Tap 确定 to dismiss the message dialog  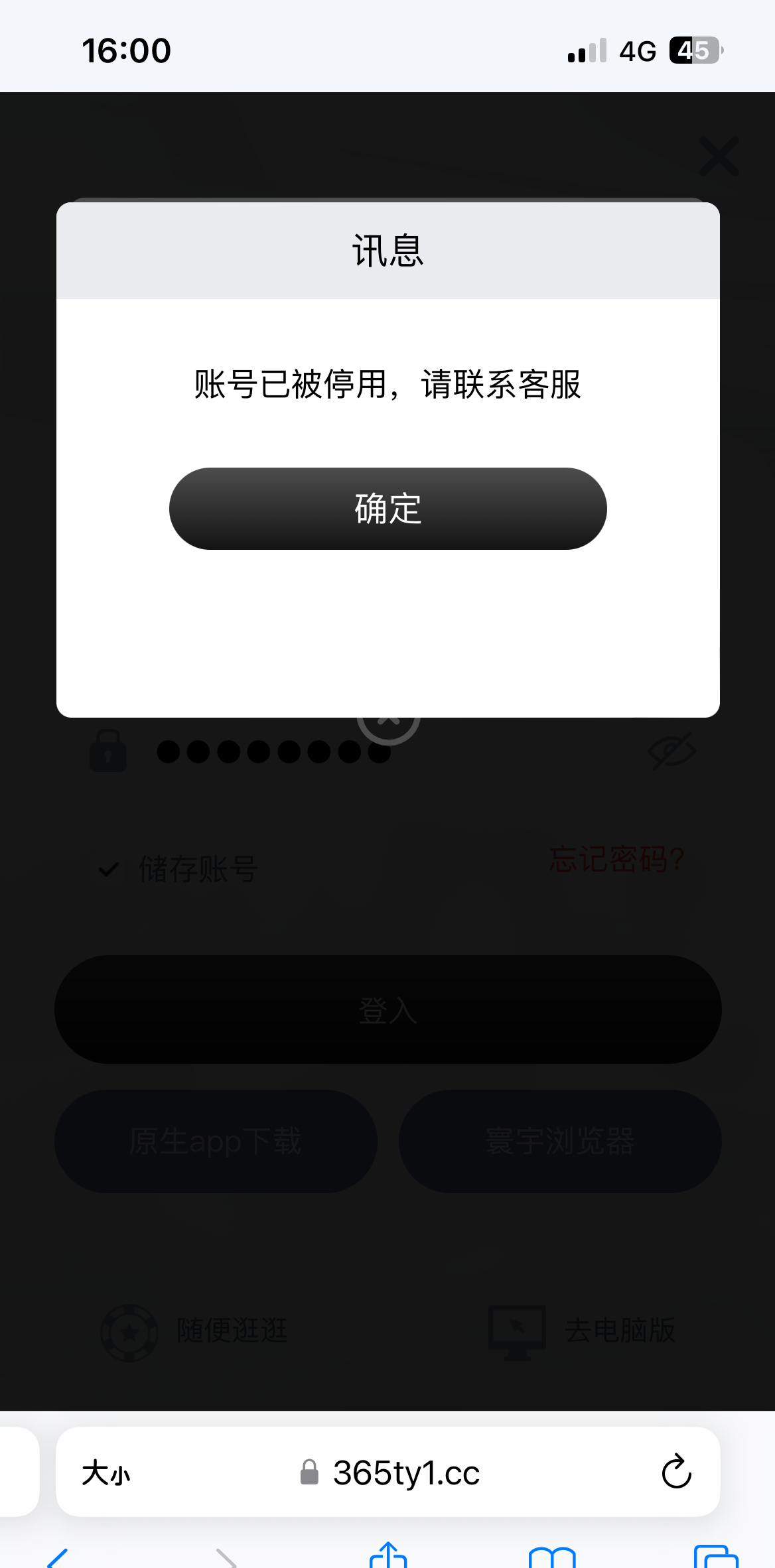[387, 509]
